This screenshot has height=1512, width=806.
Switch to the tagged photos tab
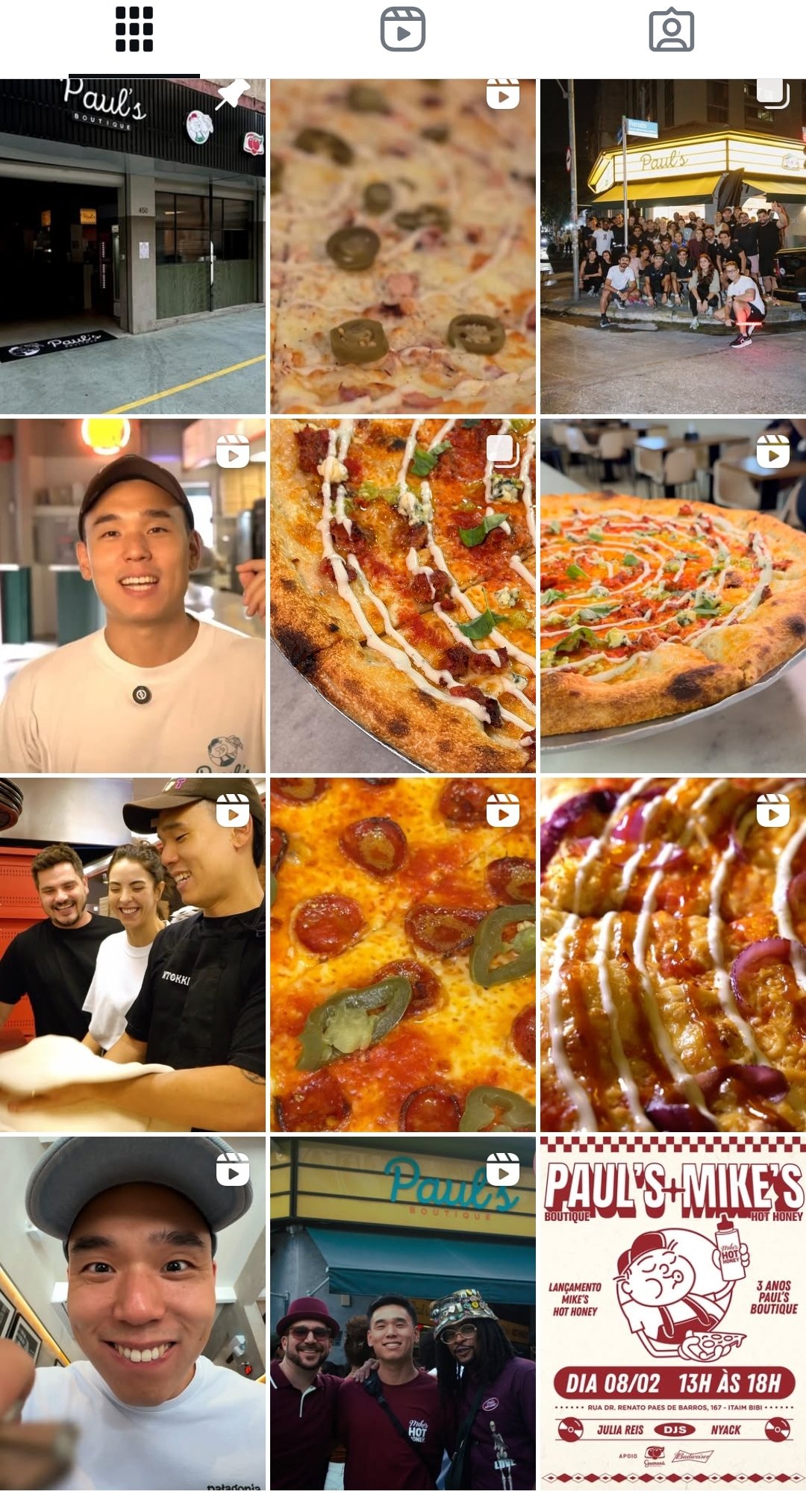tap(672, 30)
